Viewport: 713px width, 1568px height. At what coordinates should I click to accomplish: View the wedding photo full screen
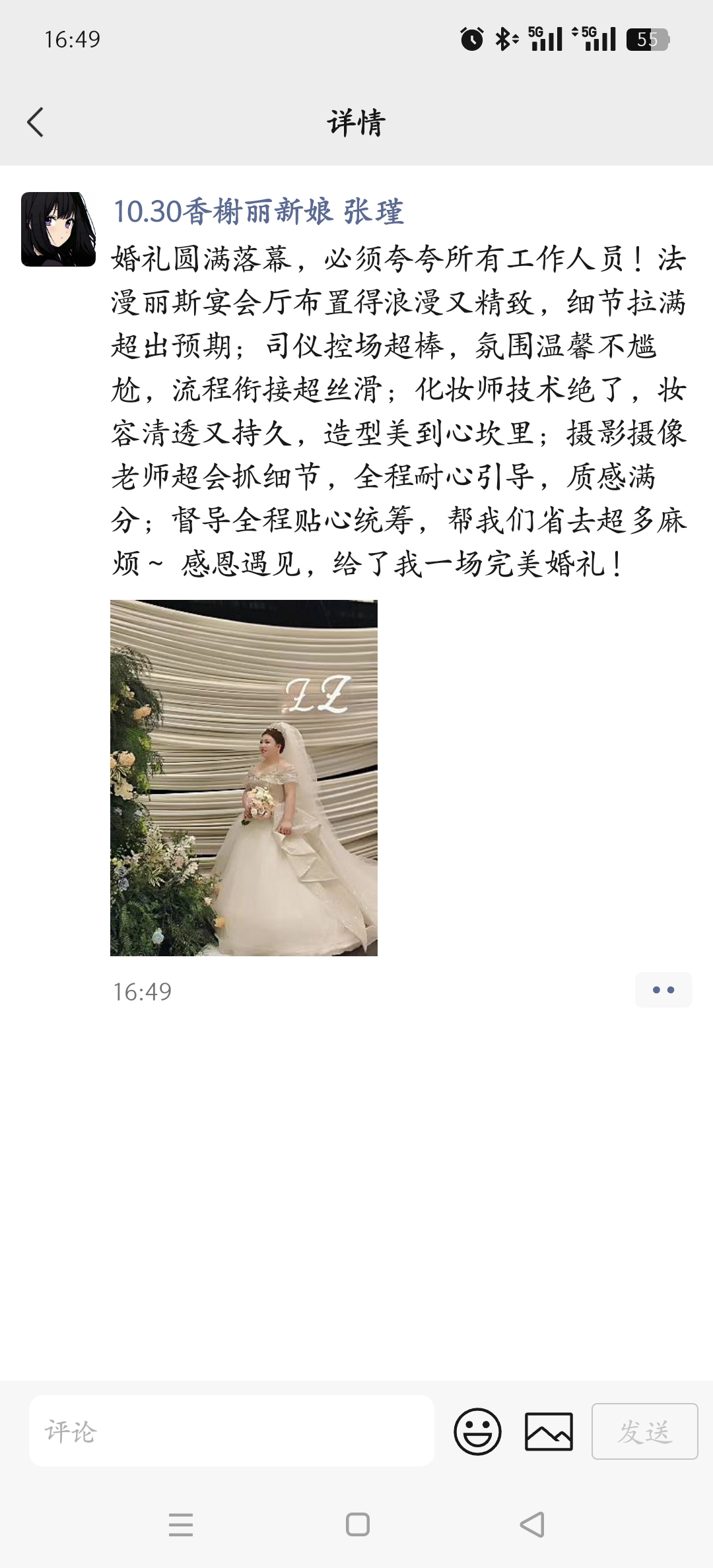click(x=244, y=777)
